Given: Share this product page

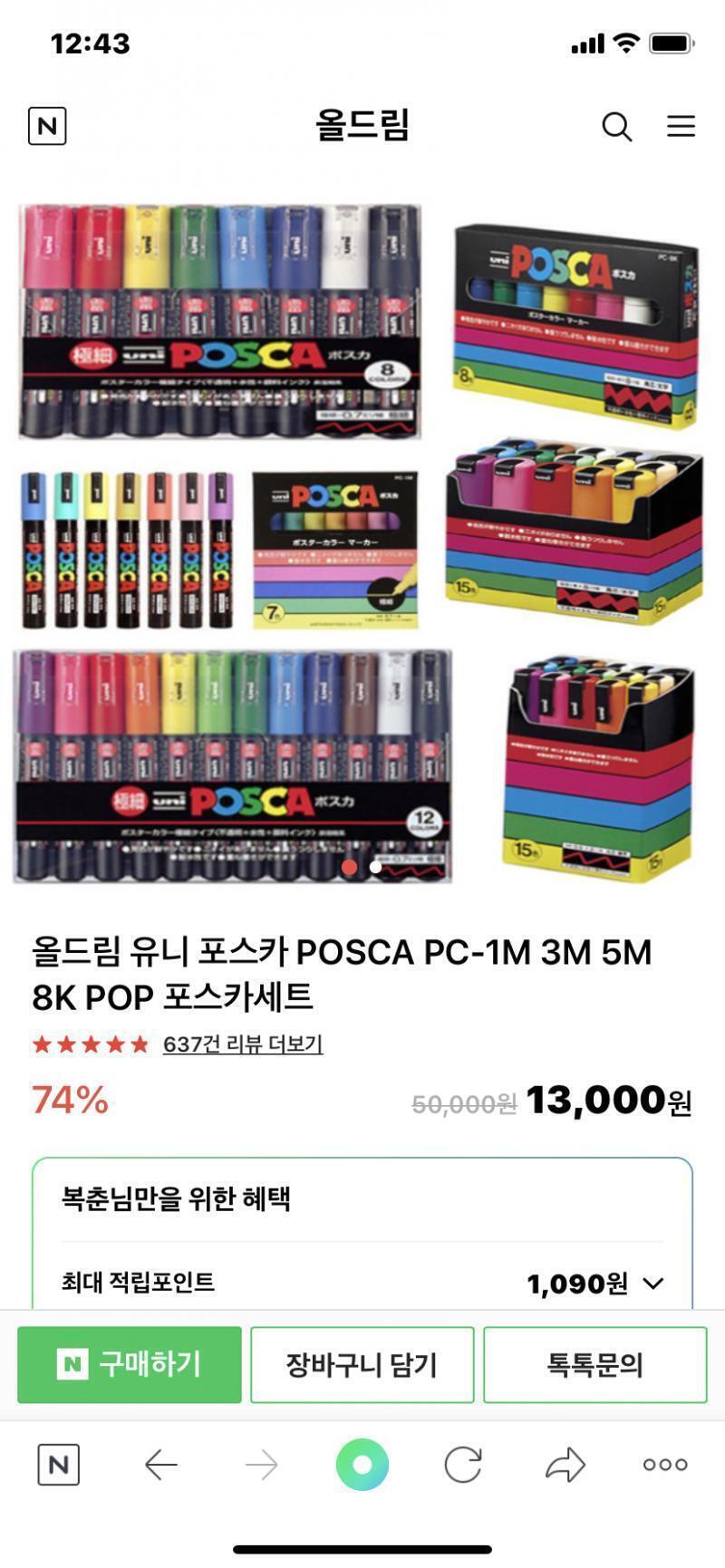Looking at the screenshot, I should point(565,1465).
